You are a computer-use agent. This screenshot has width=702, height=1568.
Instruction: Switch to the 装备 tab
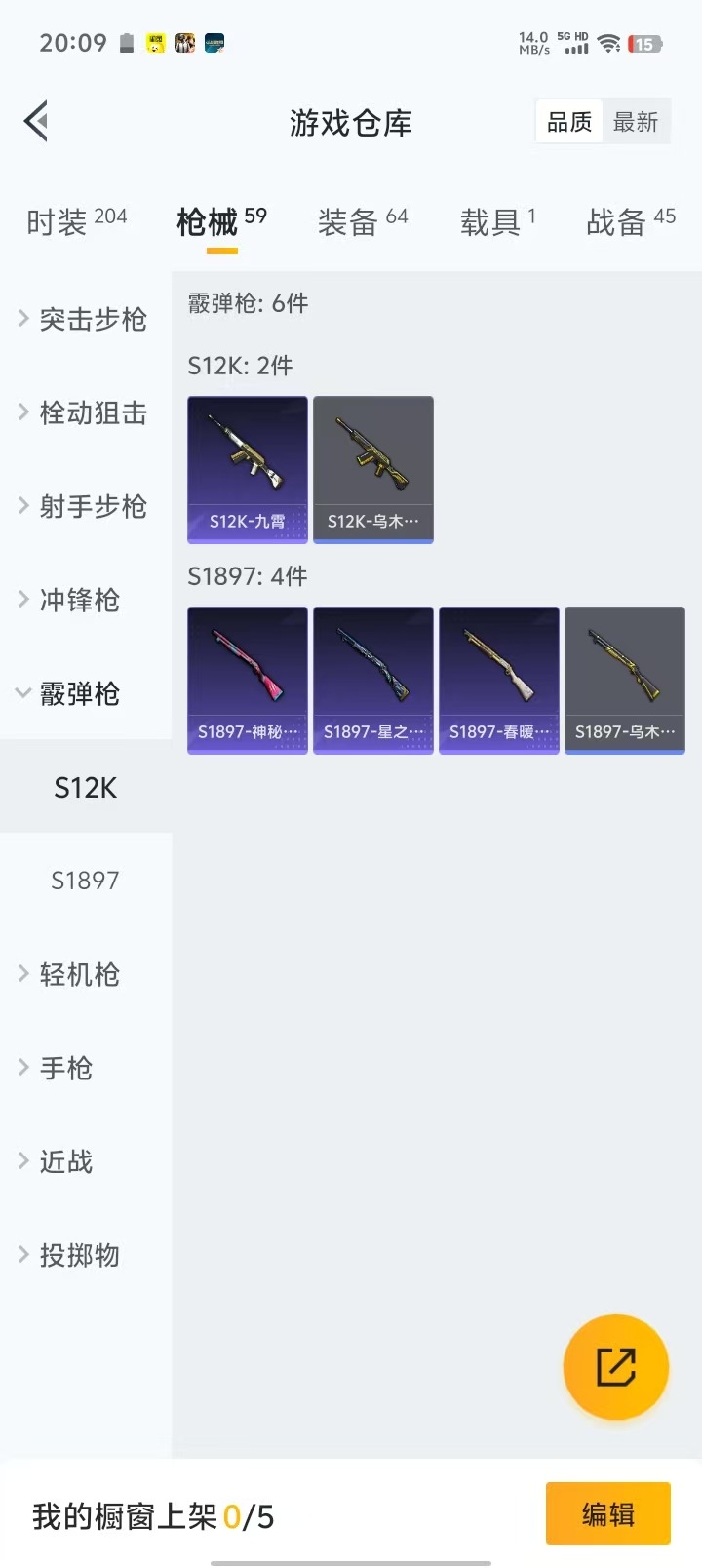pos(362,221)
